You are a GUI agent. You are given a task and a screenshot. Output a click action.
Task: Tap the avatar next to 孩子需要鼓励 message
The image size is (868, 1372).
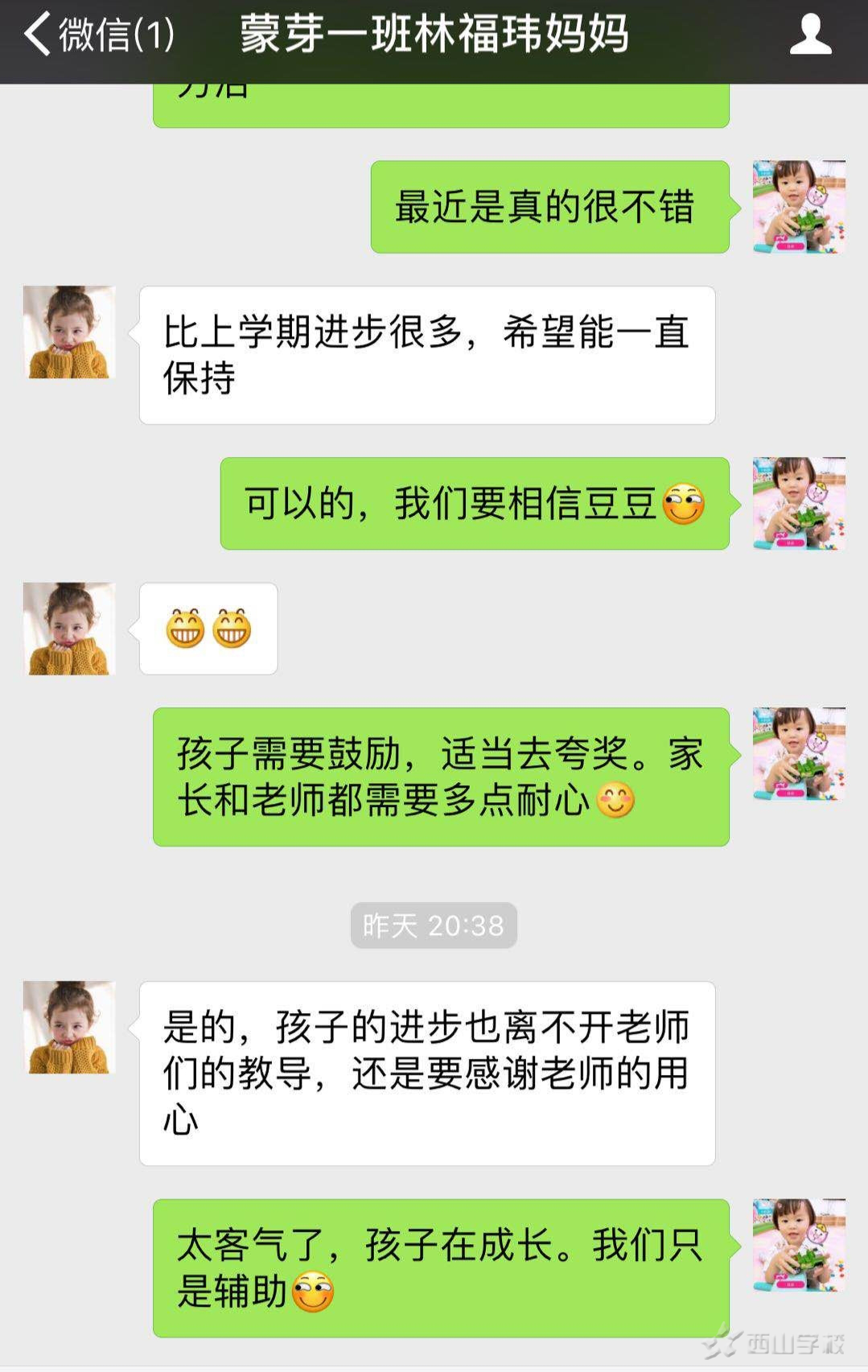(798, 754)
